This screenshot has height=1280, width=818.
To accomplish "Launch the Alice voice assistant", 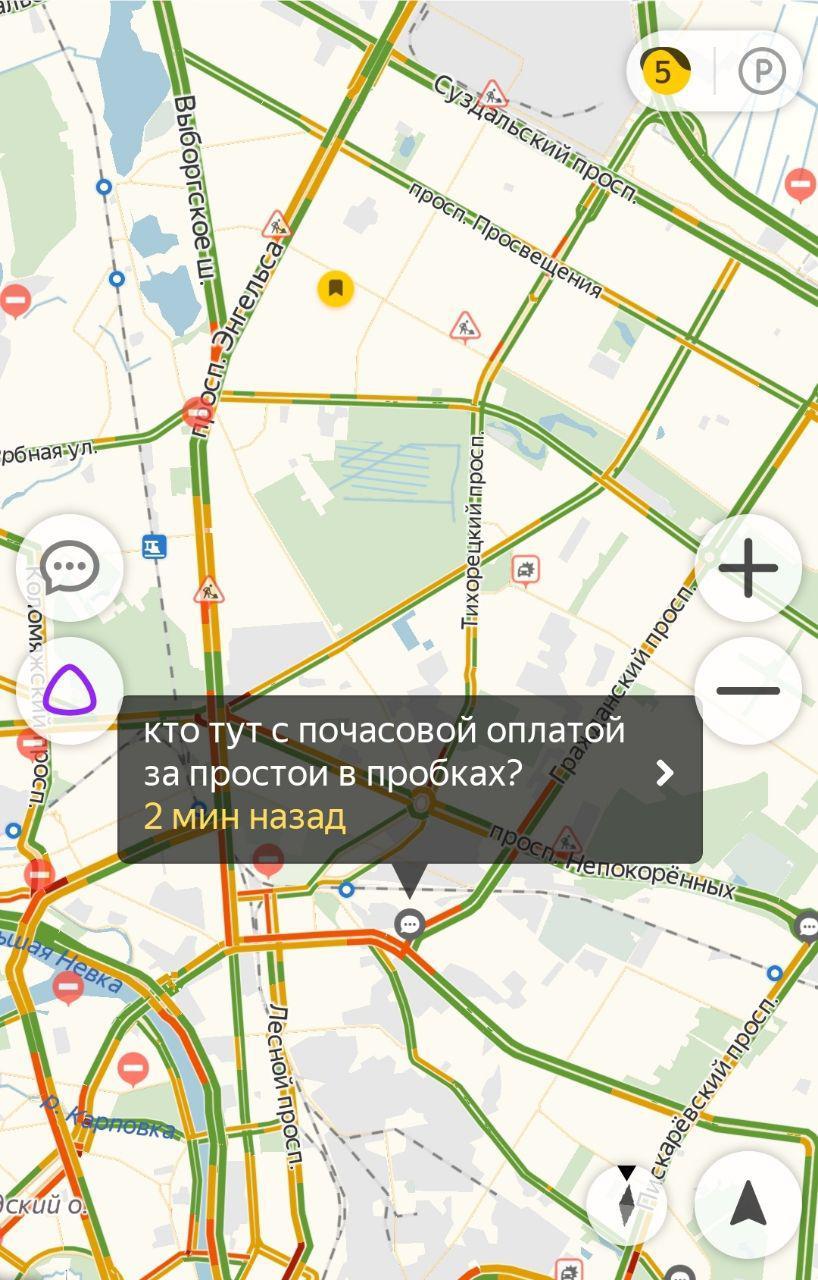I will tap(69, 690).
